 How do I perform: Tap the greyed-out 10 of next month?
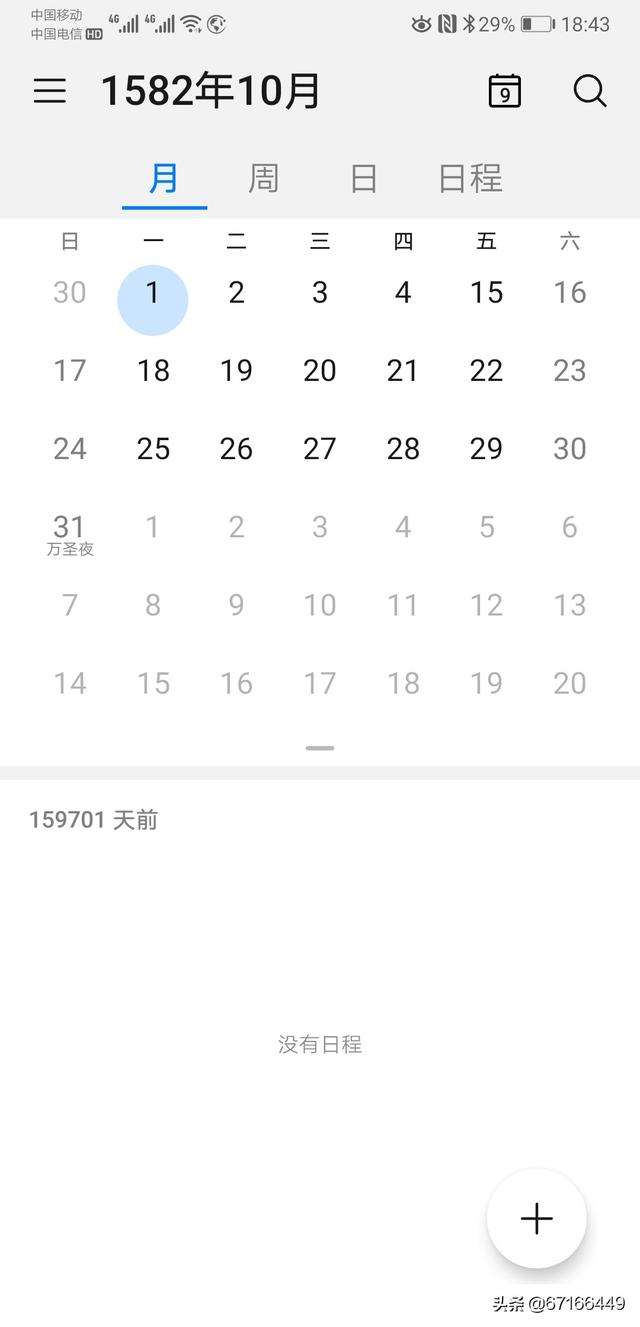320,605
